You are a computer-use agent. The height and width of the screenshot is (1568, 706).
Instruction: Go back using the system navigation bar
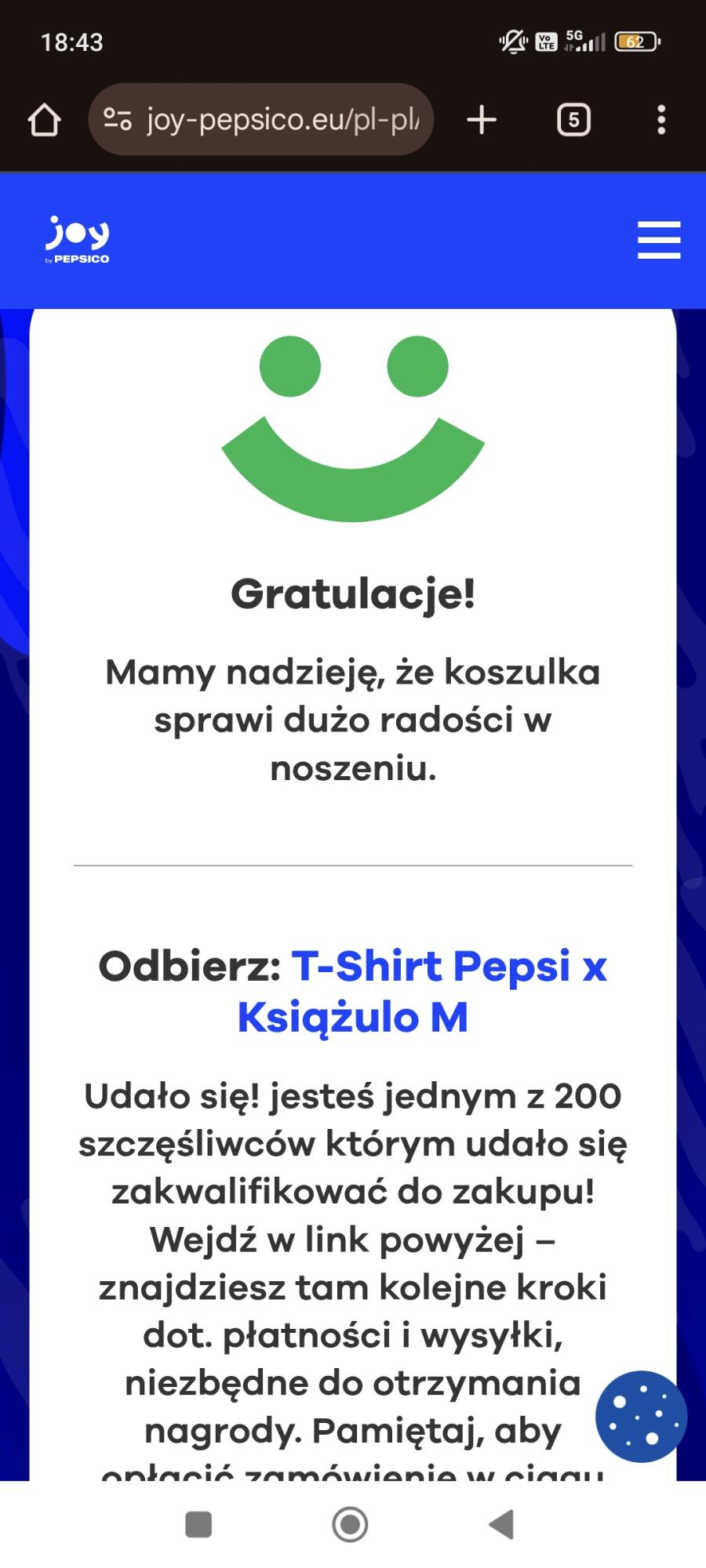501,1525
